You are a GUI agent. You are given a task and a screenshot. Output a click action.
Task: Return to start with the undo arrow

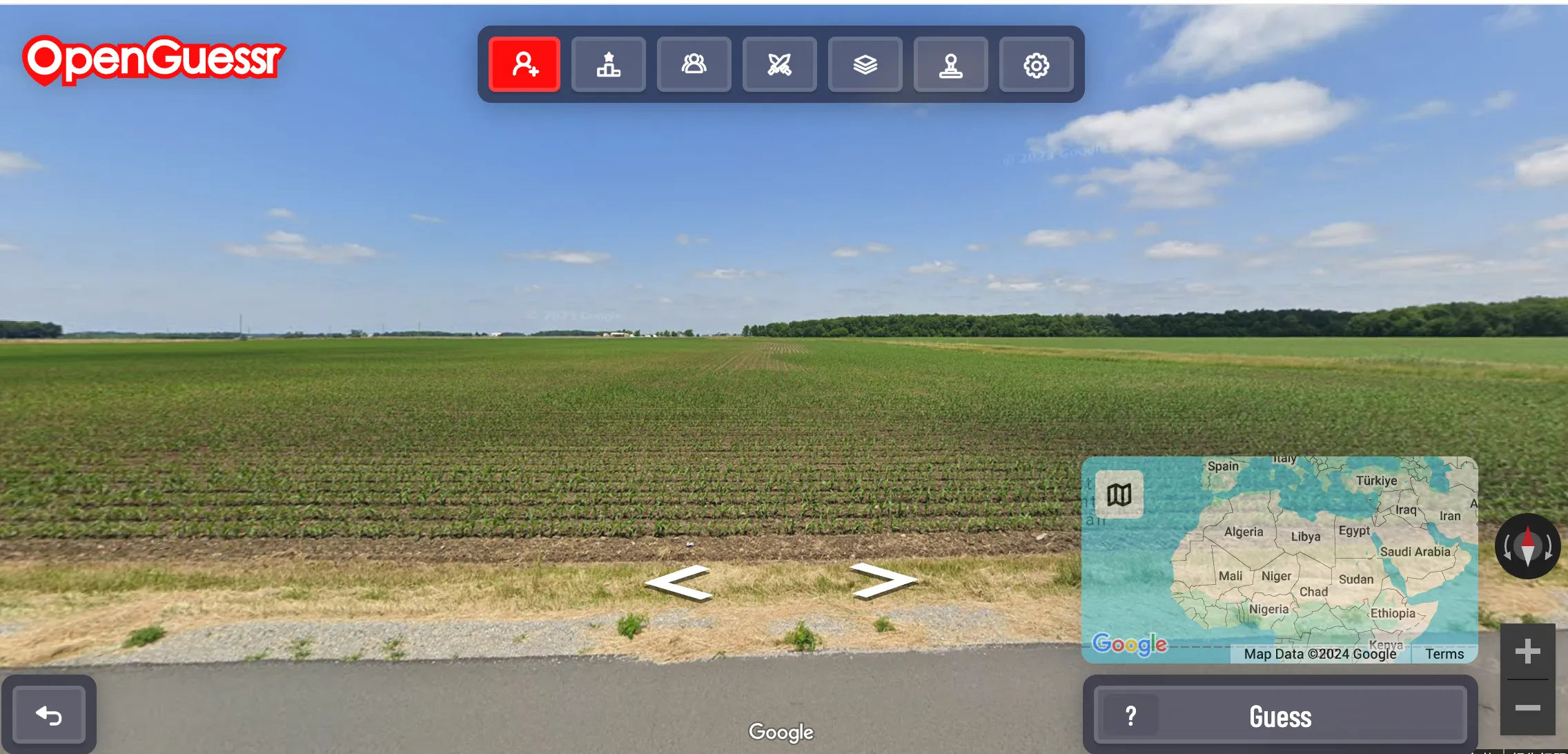[x=49, y=715]
